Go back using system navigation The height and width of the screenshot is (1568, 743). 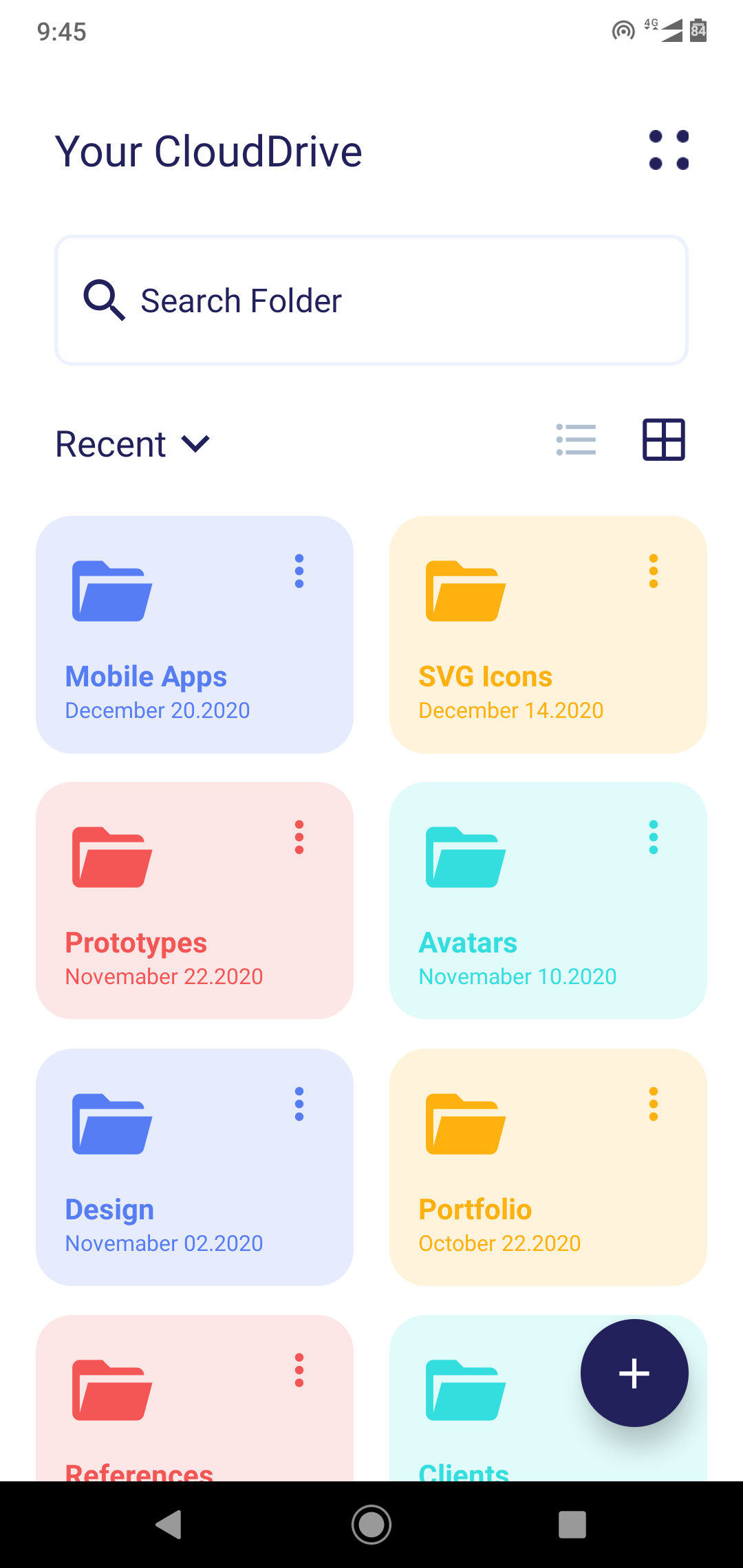click(169, 1524)
